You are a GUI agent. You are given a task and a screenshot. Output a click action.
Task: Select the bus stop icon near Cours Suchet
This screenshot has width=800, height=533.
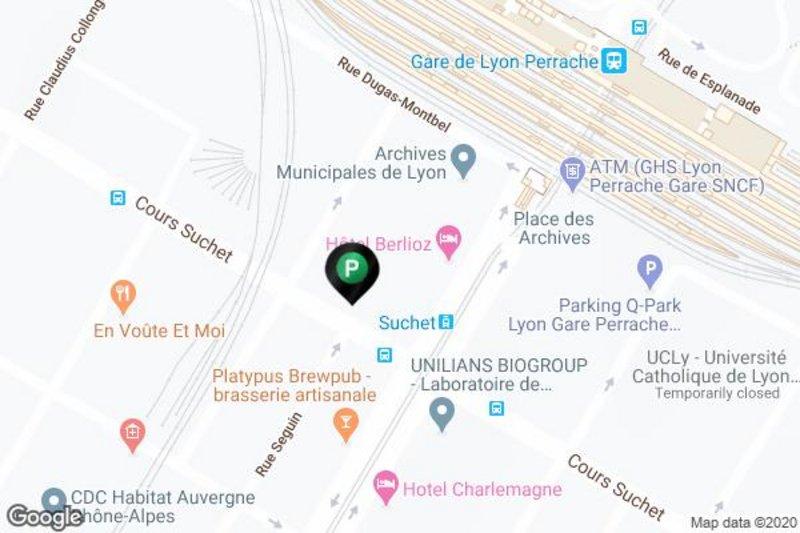[118, 198]
